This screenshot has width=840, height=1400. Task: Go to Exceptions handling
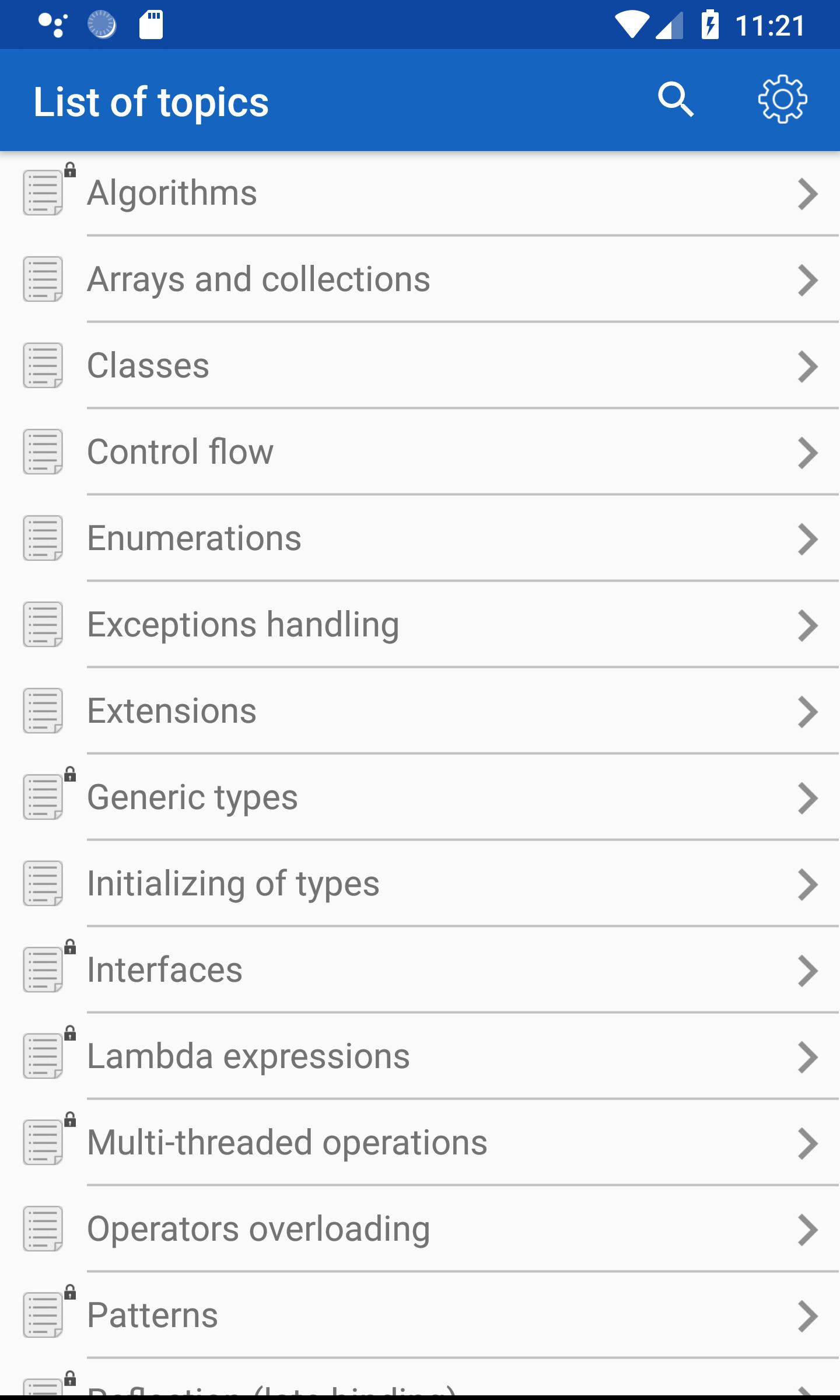click(420, 625)
